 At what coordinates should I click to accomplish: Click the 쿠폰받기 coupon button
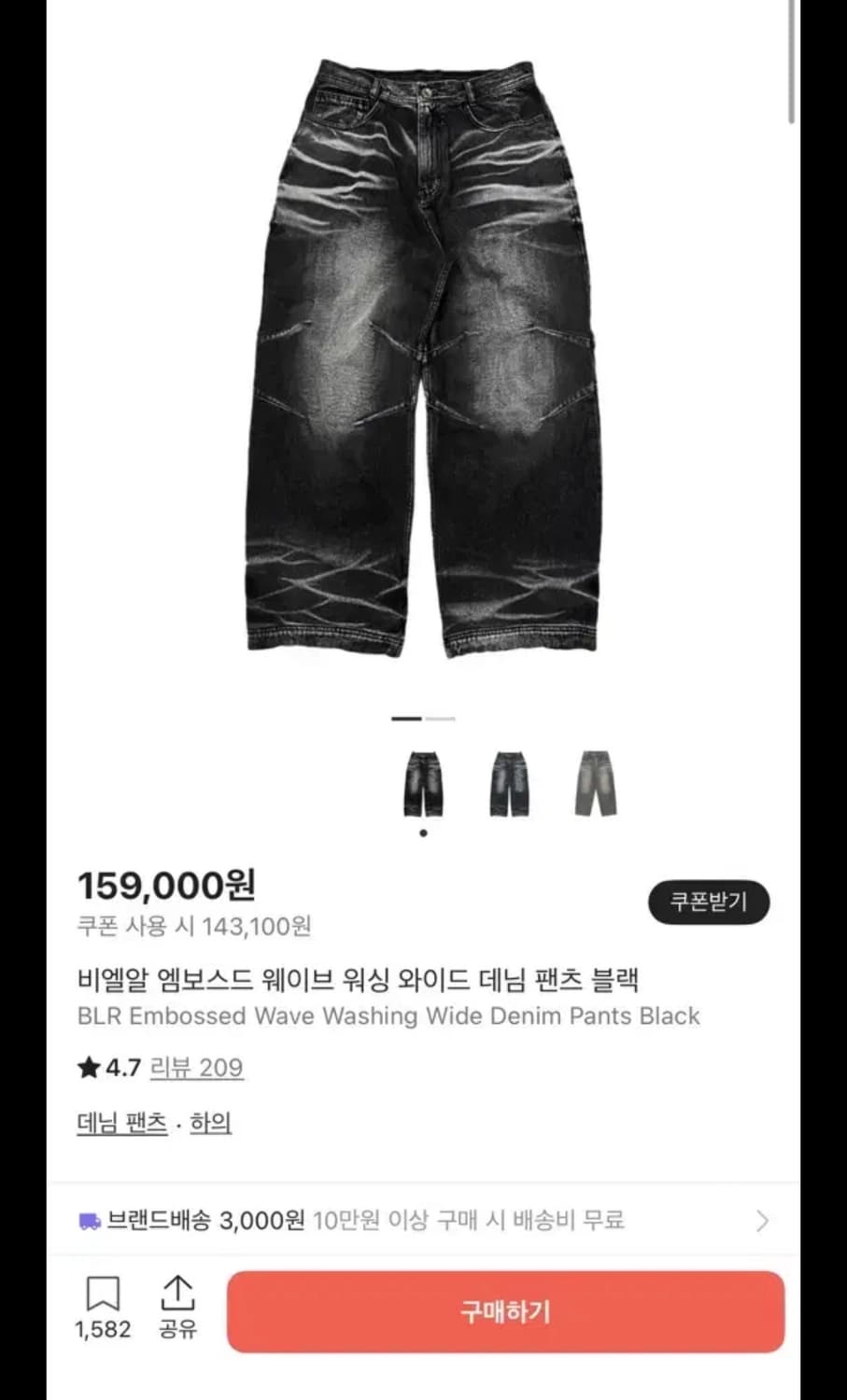coord(709,902)
